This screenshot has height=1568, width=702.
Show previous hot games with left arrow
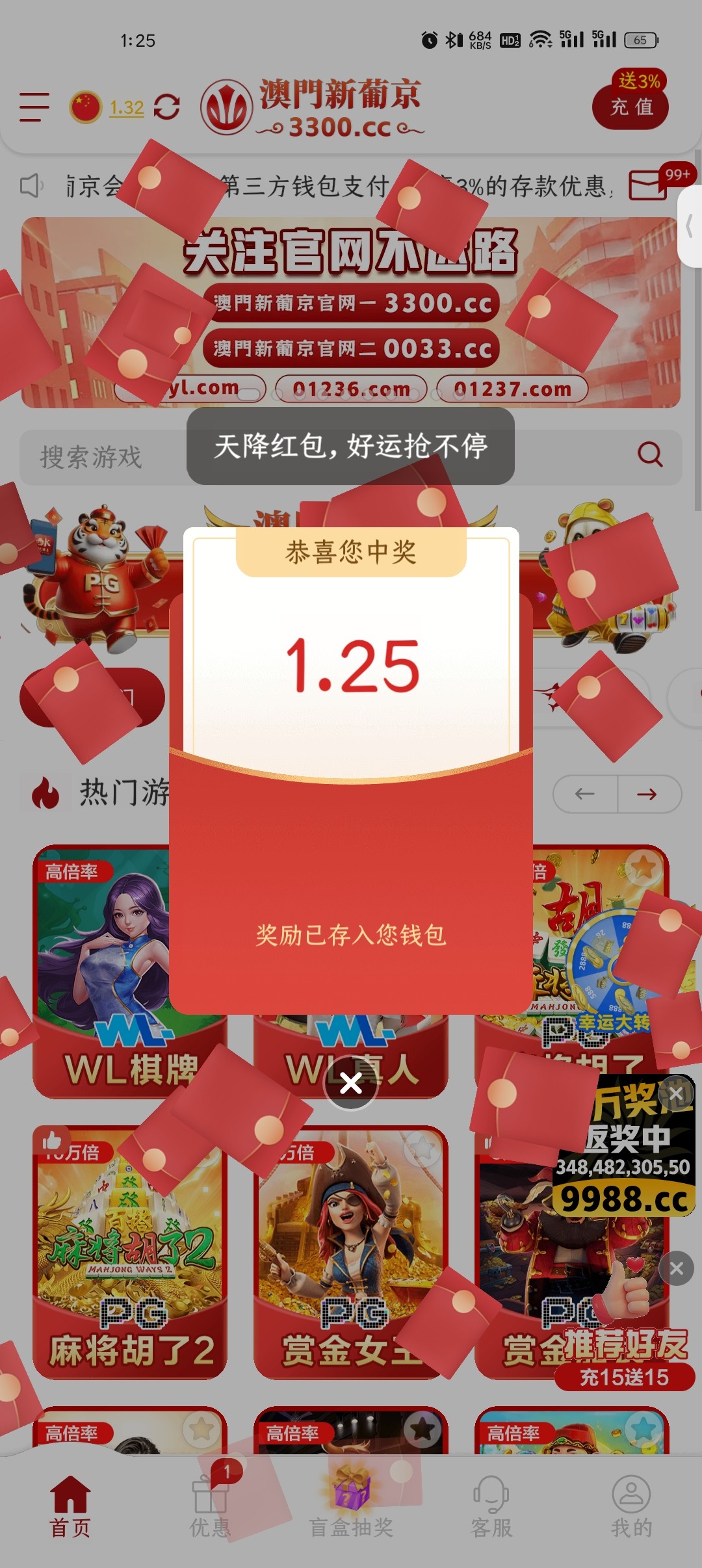tap(585, 794)
